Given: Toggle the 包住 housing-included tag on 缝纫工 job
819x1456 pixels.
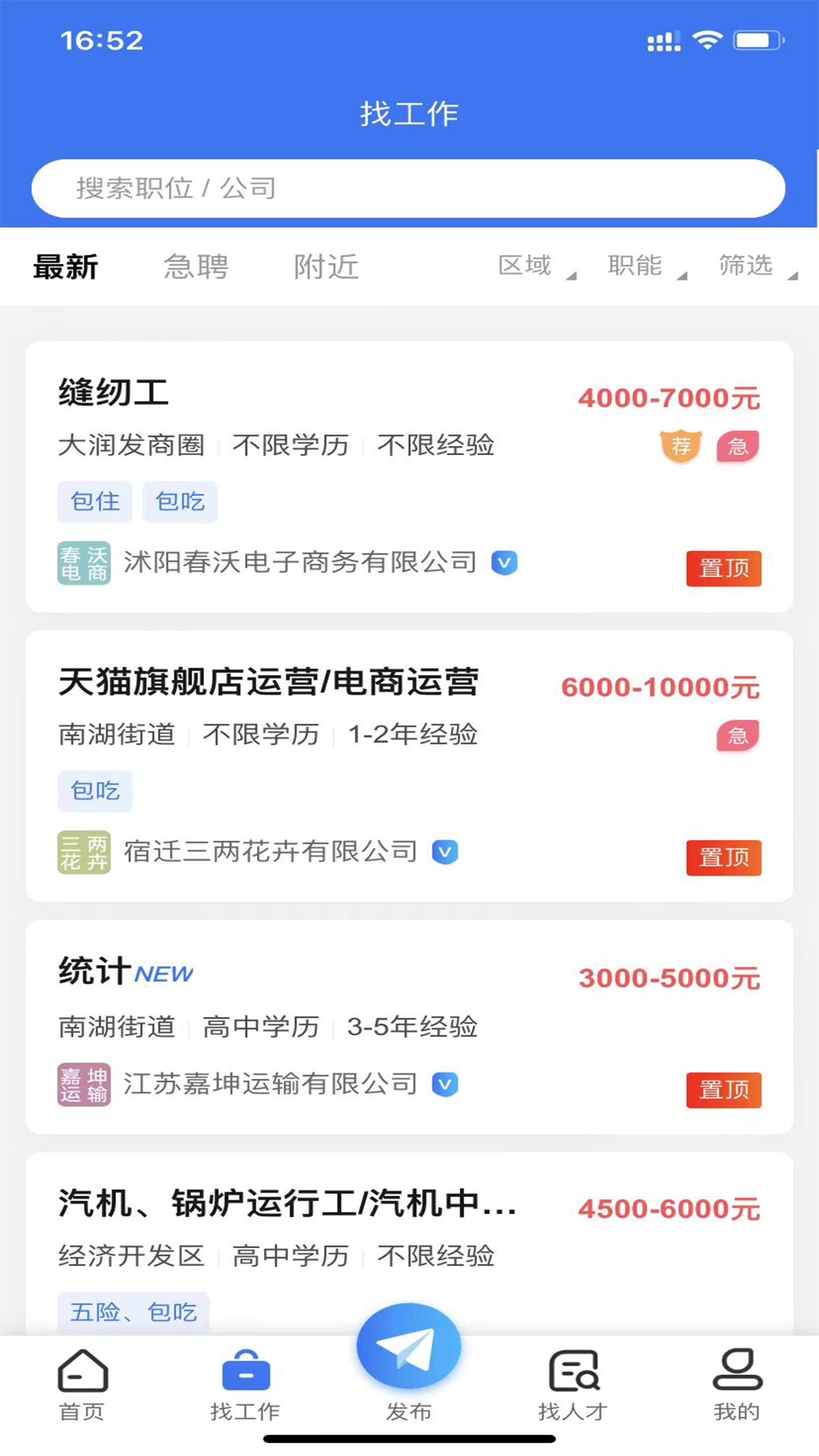Looking at the screenshot, I should point(94,502).
